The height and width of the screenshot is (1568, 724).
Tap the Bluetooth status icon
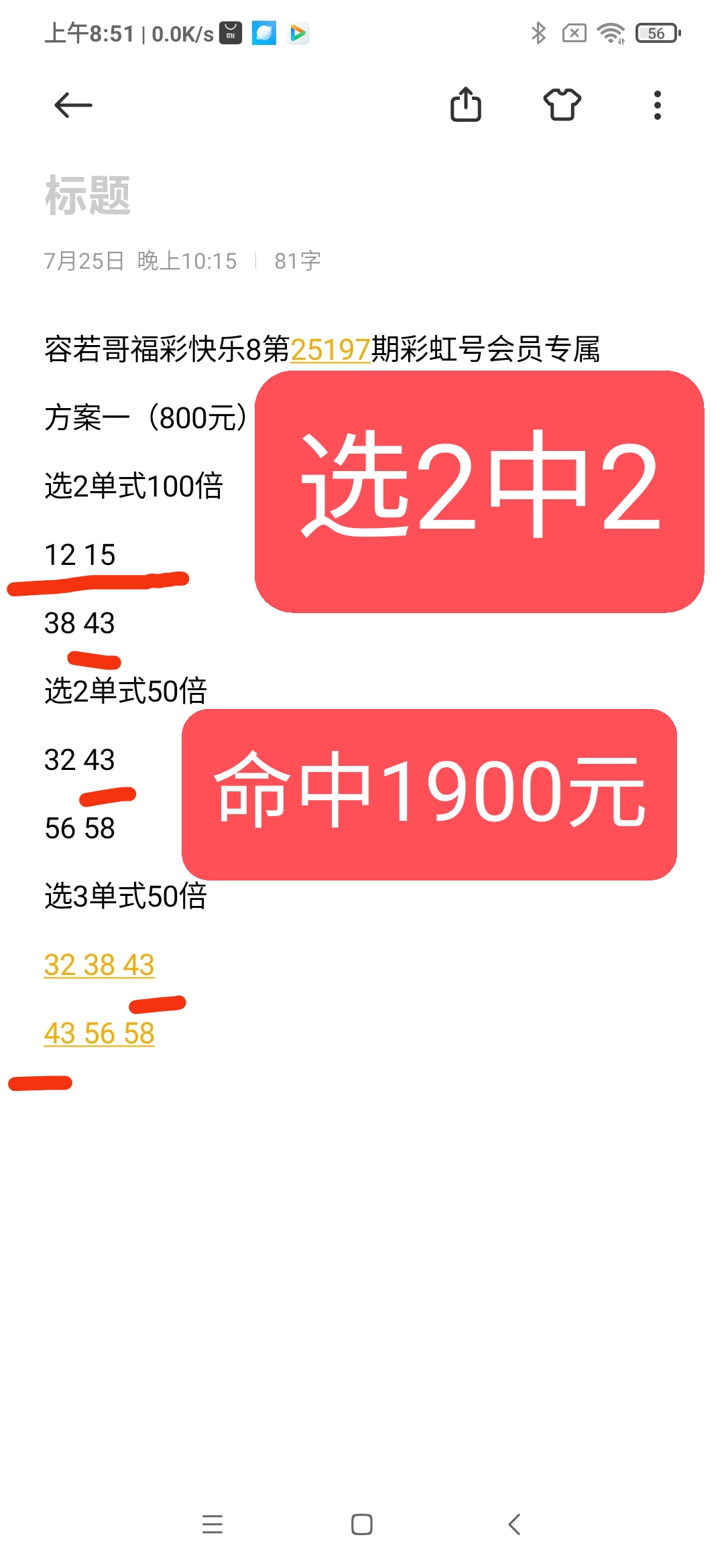538,31
